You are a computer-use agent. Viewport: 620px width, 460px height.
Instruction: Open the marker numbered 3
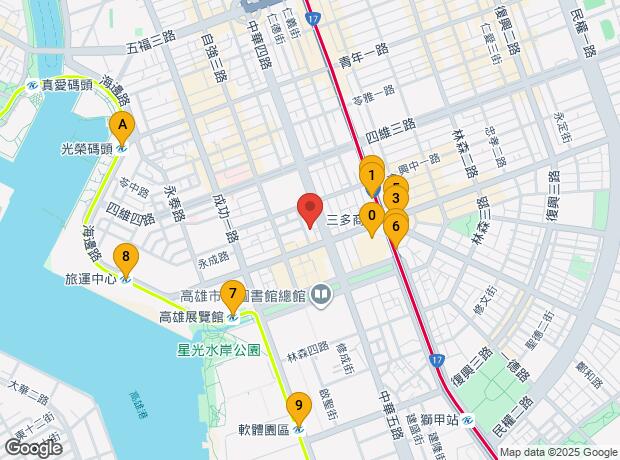pos(396,198)
